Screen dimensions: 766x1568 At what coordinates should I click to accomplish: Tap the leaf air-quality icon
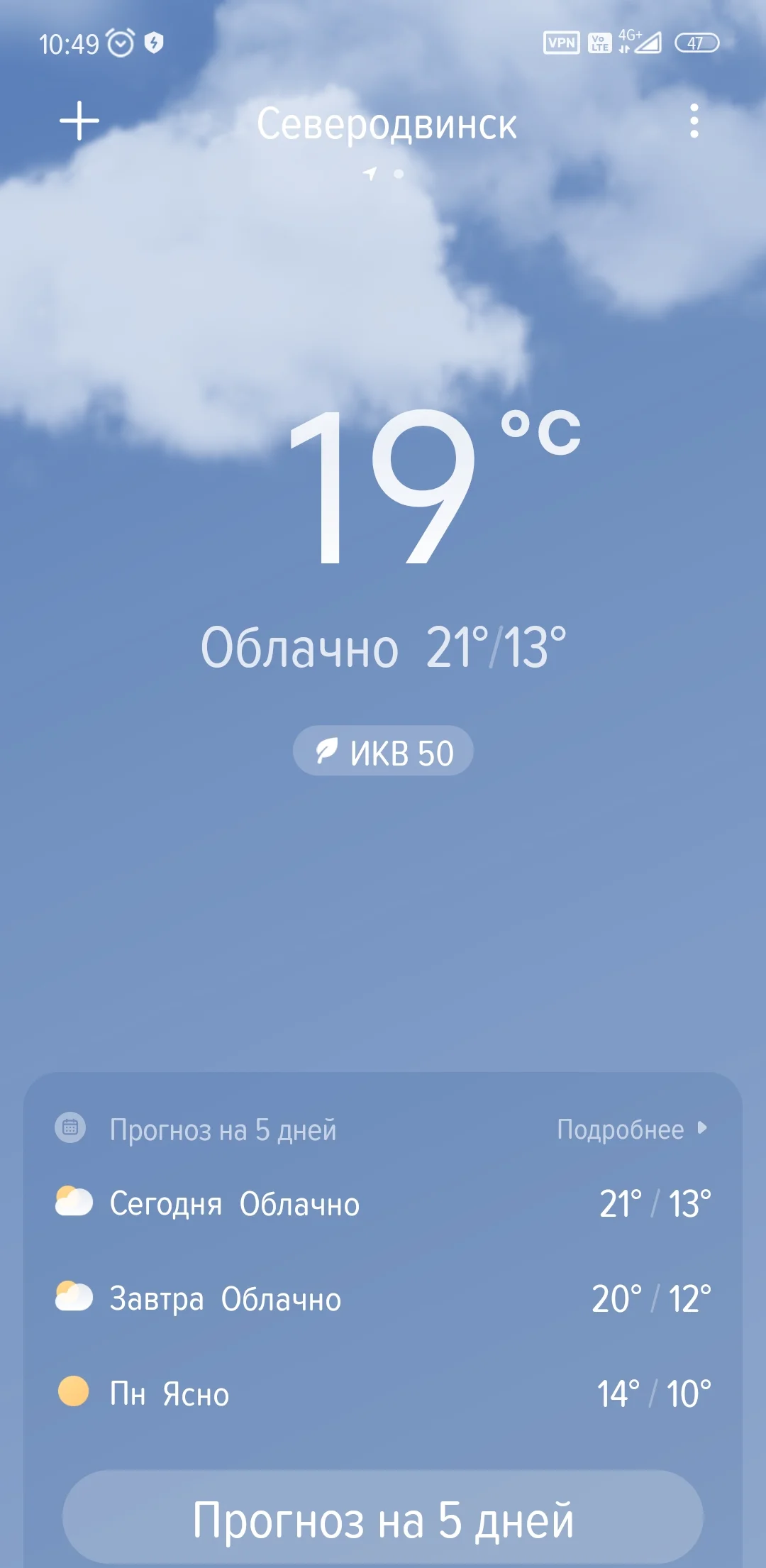[328, 751]
